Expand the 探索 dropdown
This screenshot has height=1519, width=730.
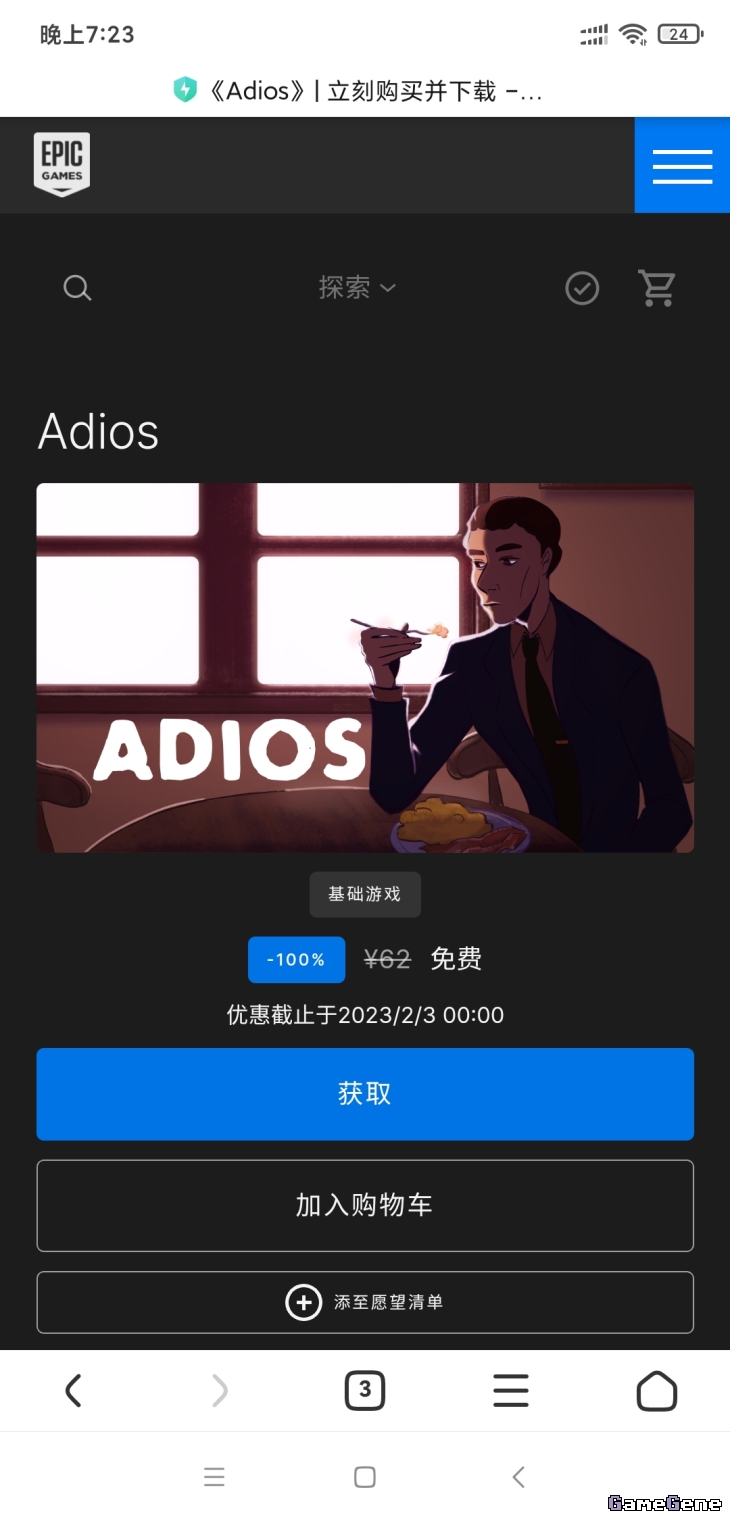(357, 288)
